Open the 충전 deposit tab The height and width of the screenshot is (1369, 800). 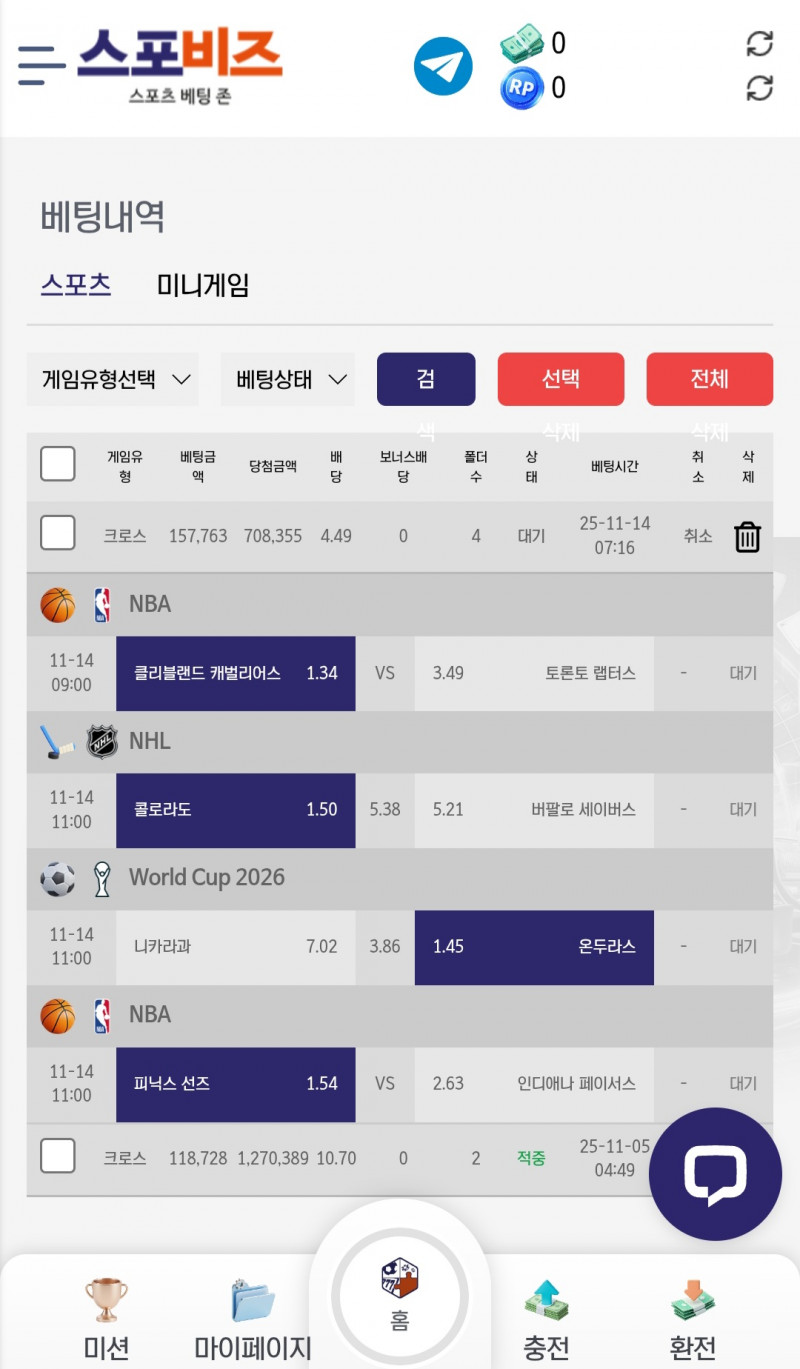pyautogui.click(x=546, y=1320)
